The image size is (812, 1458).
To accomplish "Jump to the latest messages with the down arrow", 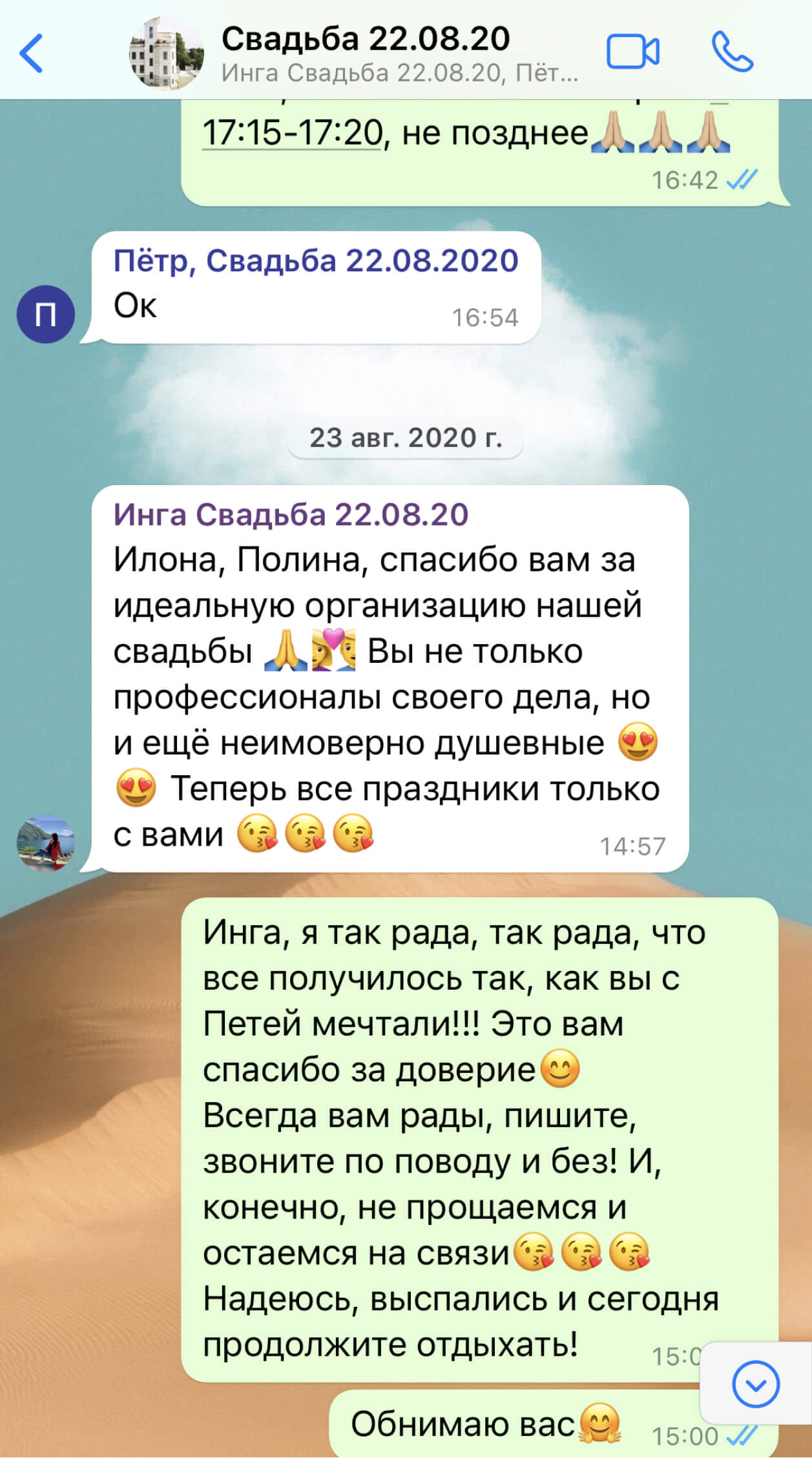I will pyautogui.click(x=755, y=1384).
